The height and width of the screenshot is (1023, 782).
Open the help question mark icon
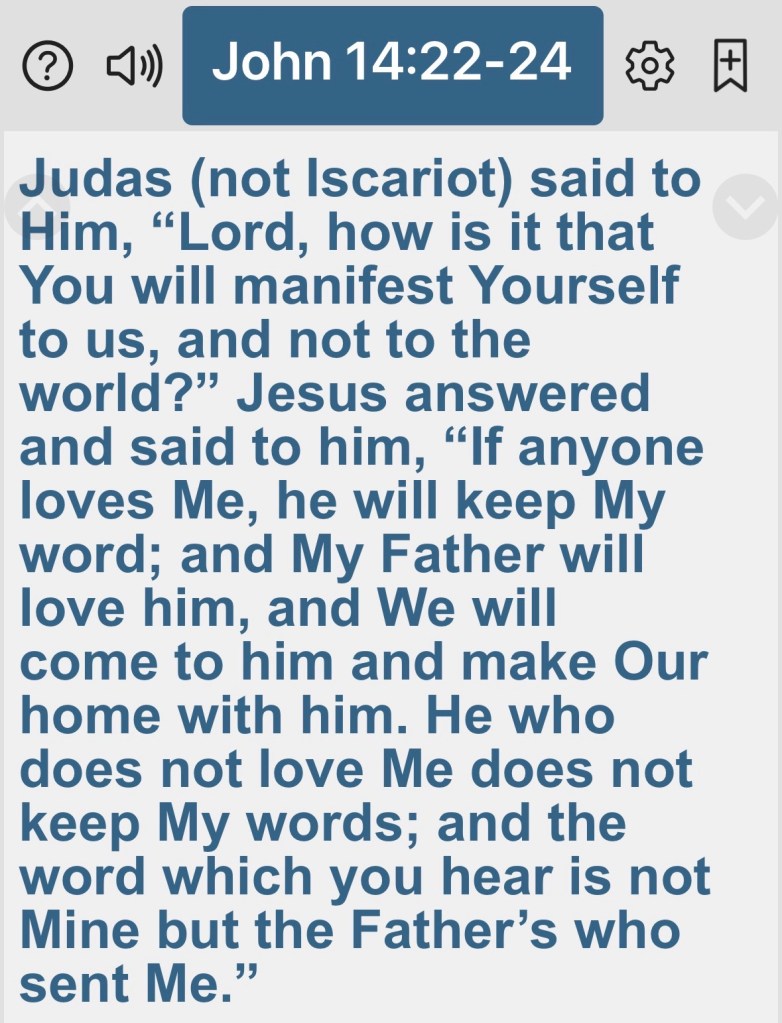click(47, 66)
